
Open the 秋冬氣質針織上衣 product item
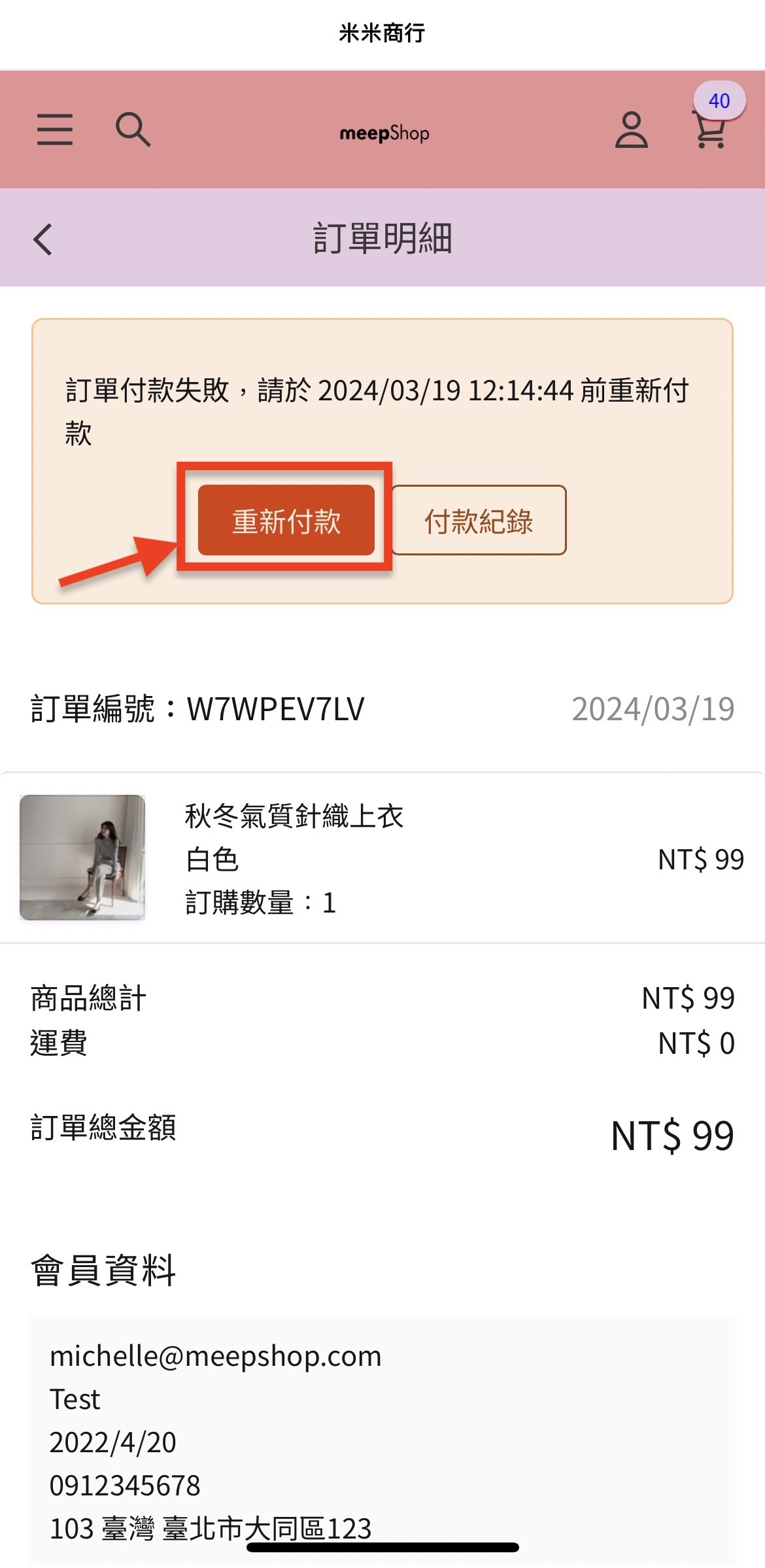point(294,816)
